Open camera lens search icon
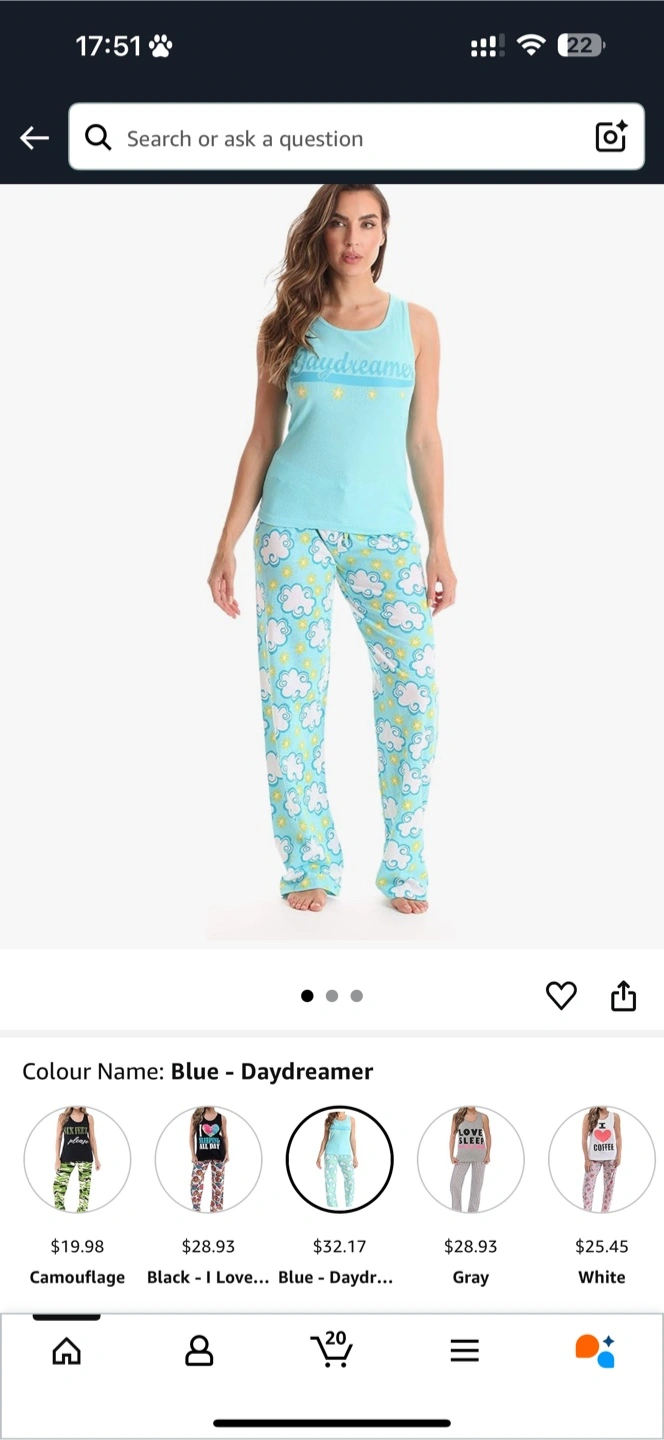 point(610,137)
